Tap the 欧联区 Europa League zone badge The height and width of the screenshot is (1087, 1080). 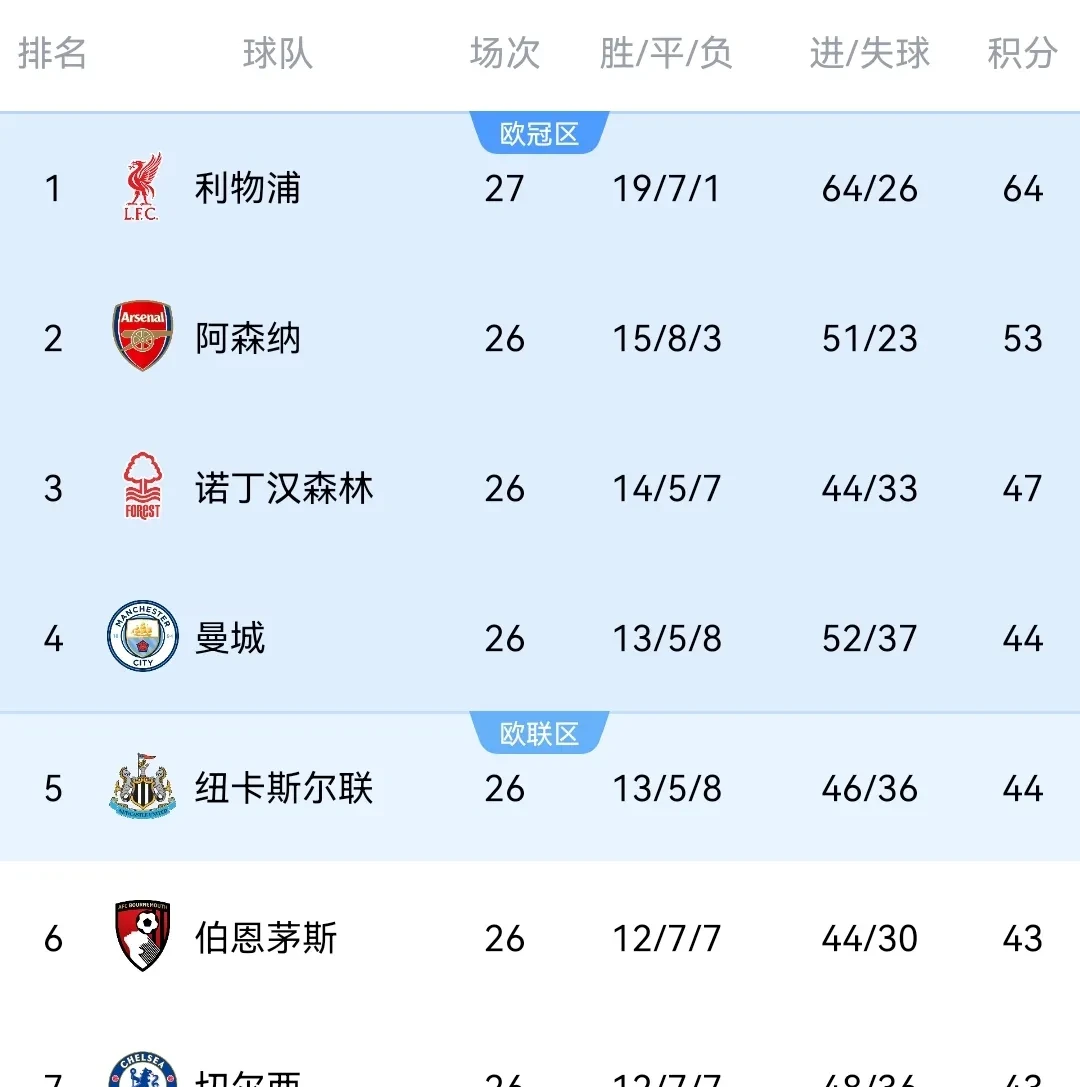[540, 733]
